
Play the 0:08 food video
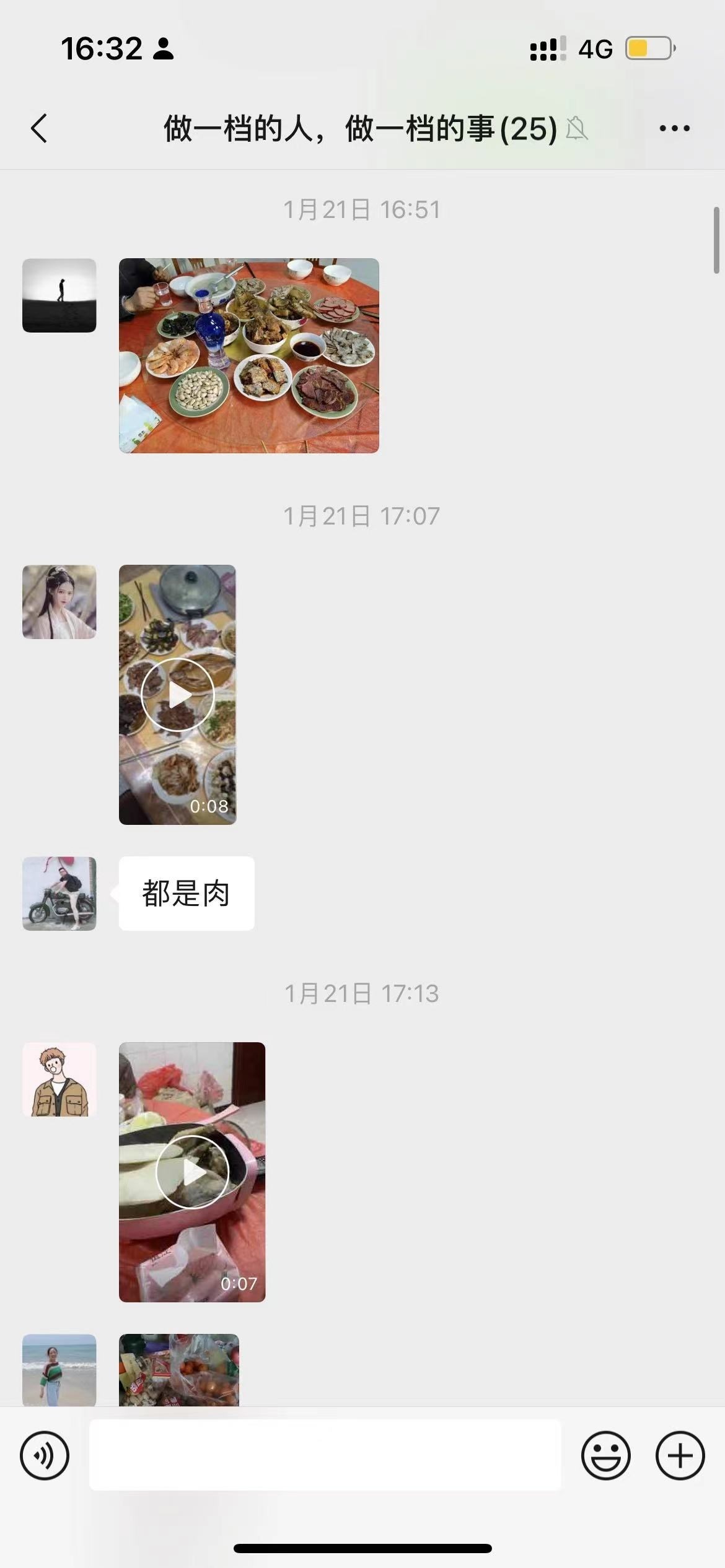178,694
